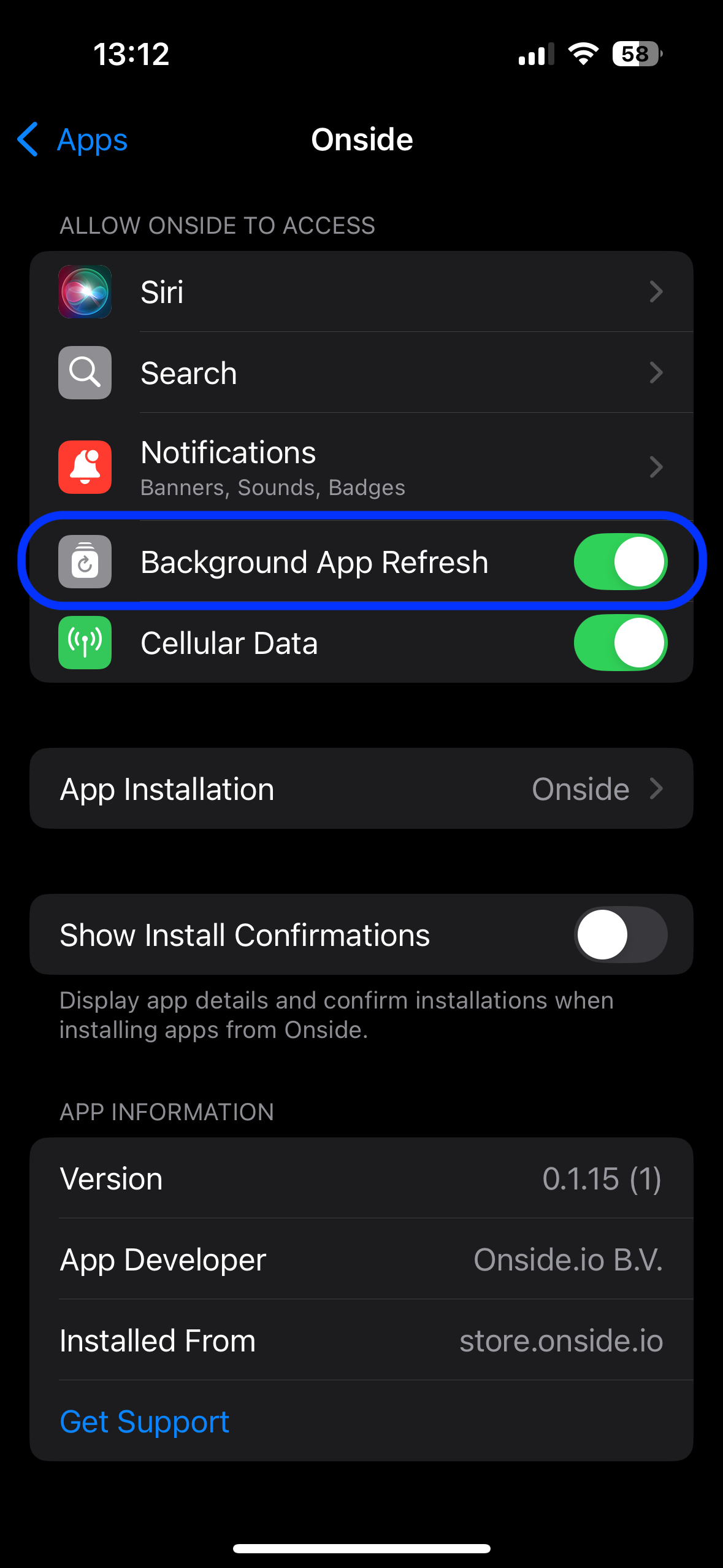Image resolution: width=723 pixels, height=1568 pixels.
Task: Open the Search settings row
Action: click(361, 372)
